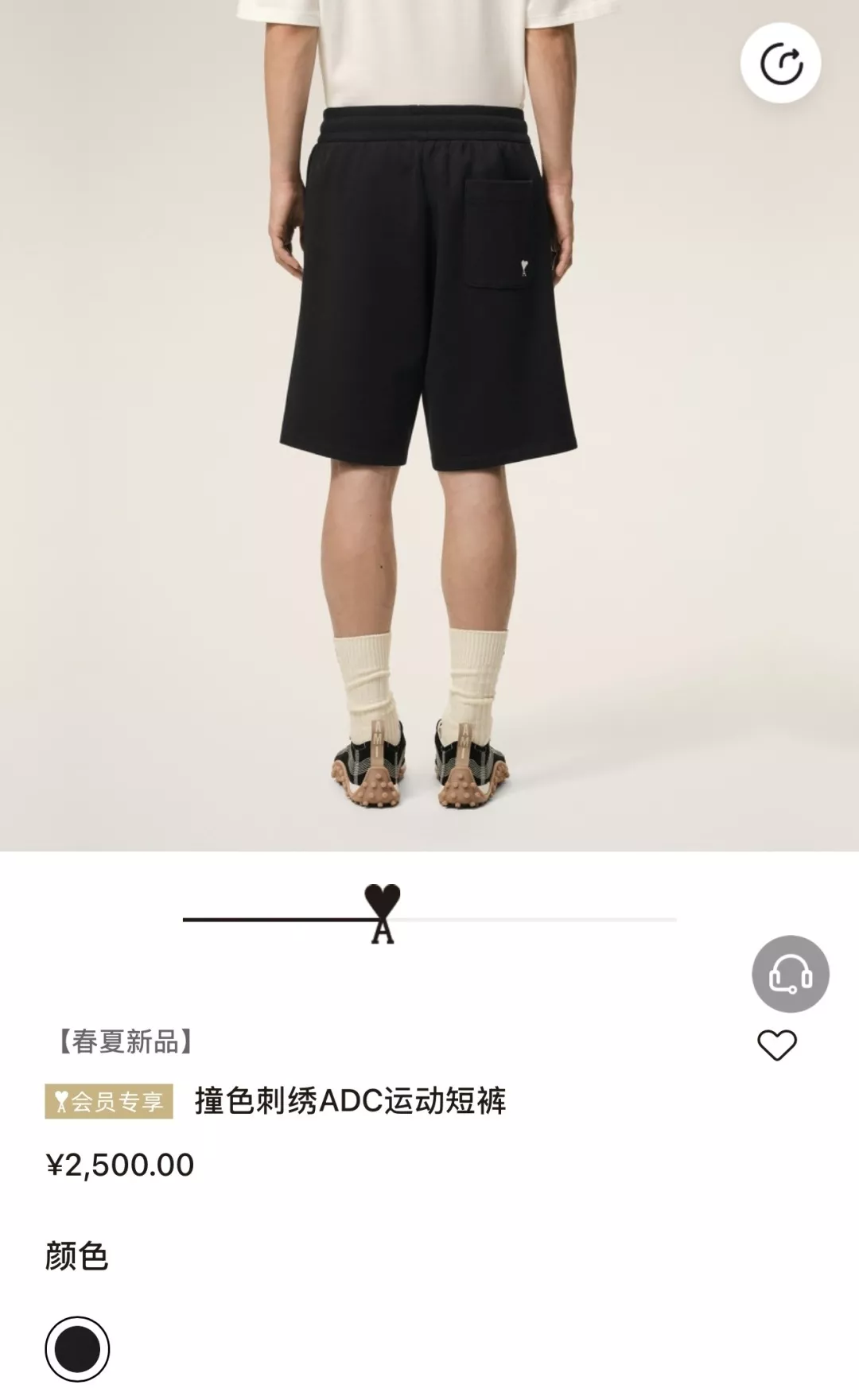Open the product photo full view
This screenshot has width=859, height=1400.
429,425
